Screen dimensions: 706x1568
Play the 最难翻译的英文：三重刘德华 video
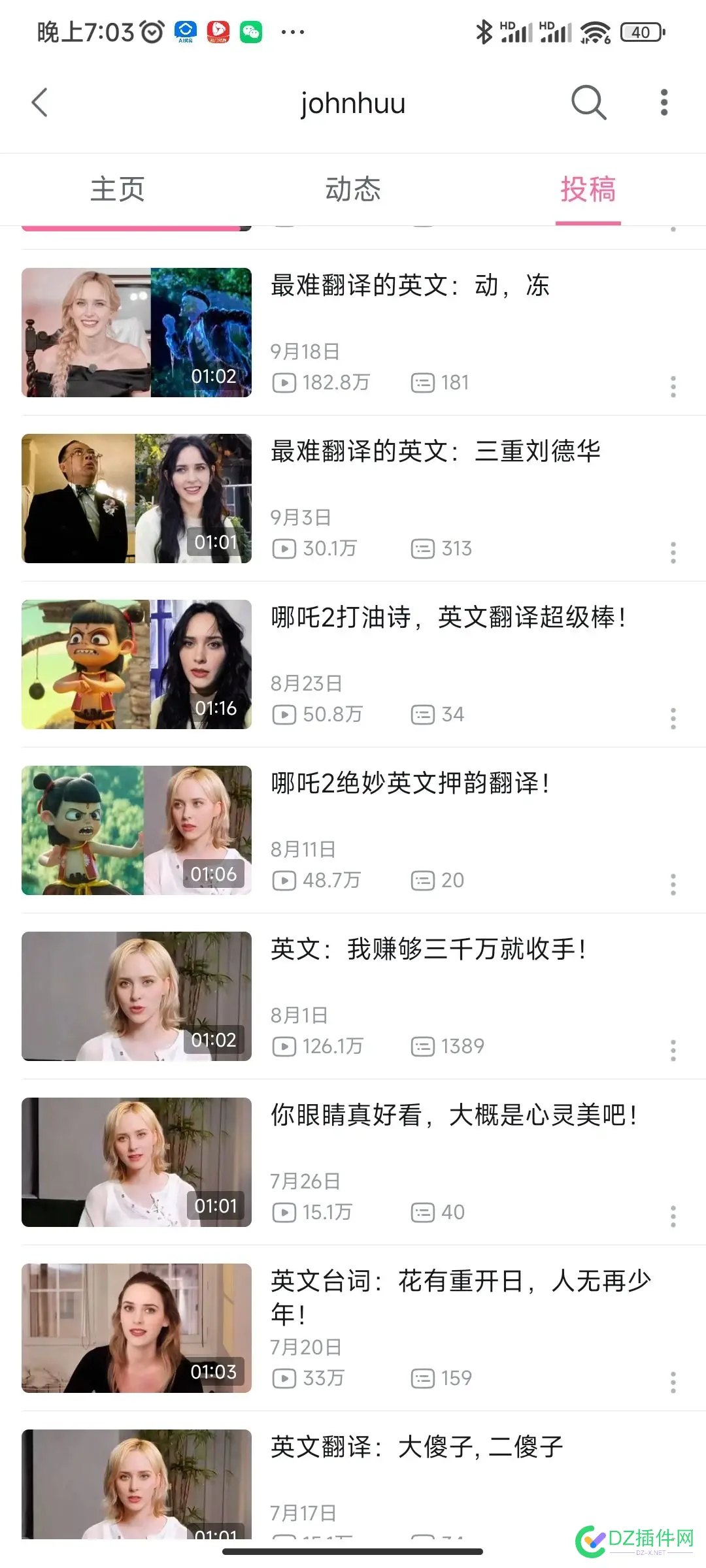135,499
